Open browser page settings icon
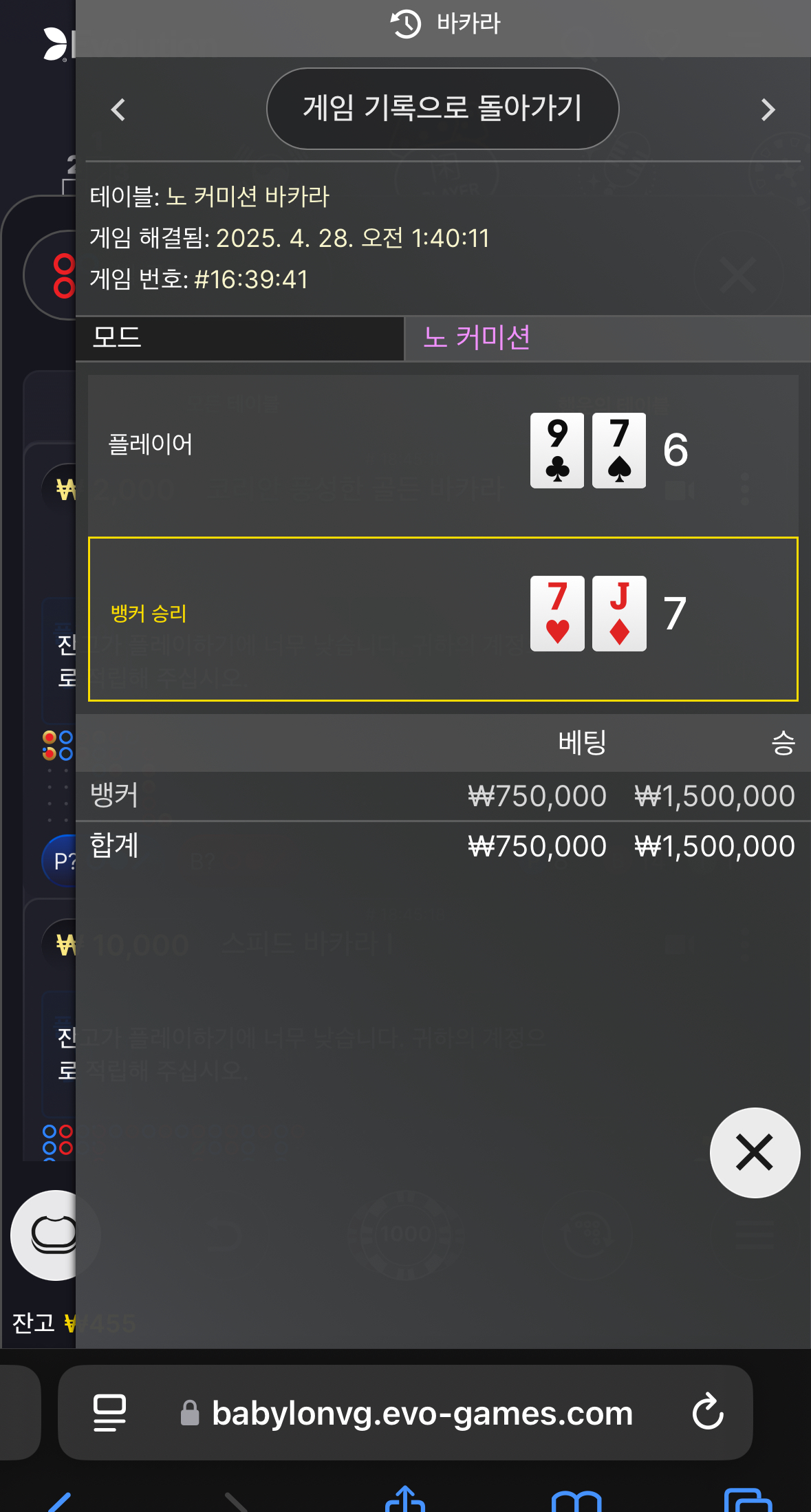The height and width of the screenshot is (1512, 811). (109, 1413)
